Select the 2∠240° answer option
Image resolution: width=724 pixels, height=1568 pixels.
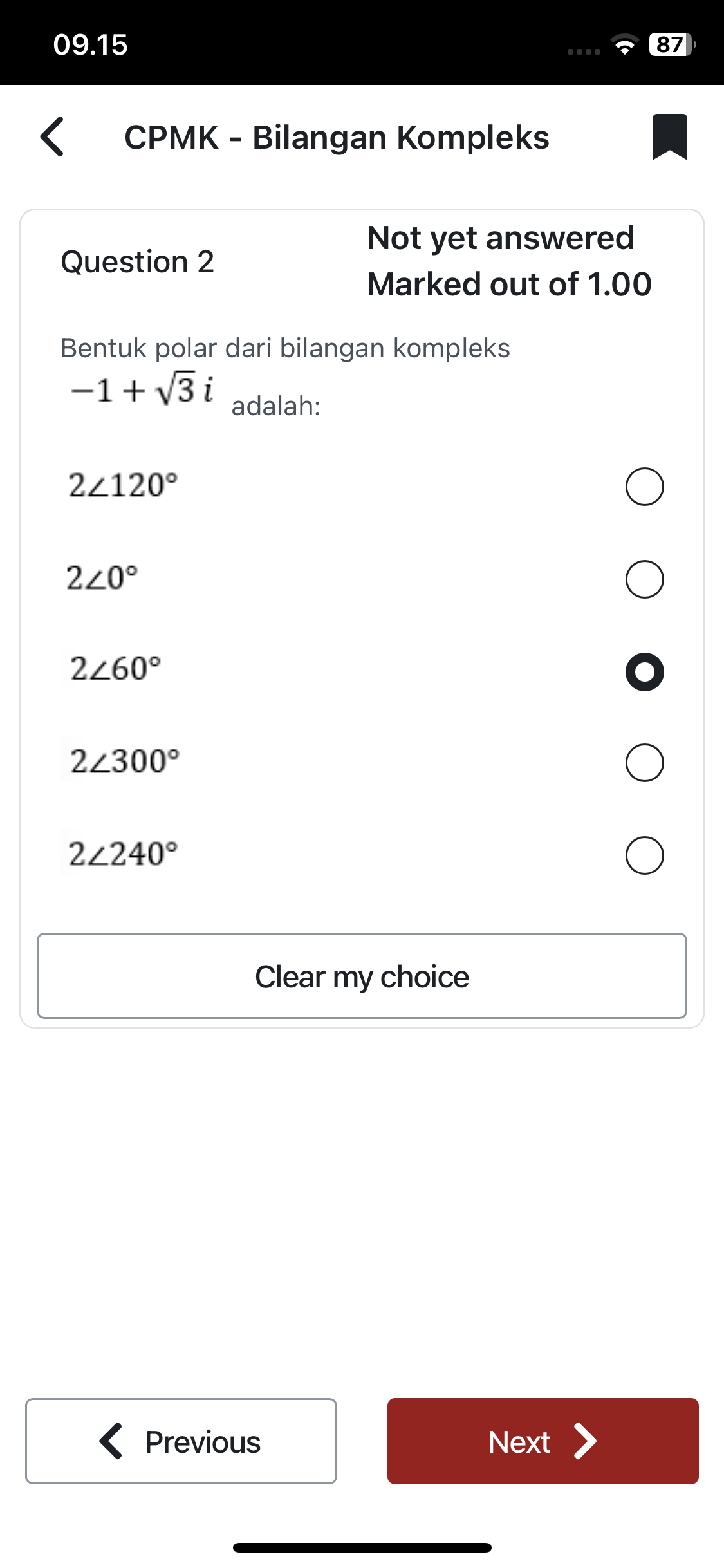click(645, 855)
